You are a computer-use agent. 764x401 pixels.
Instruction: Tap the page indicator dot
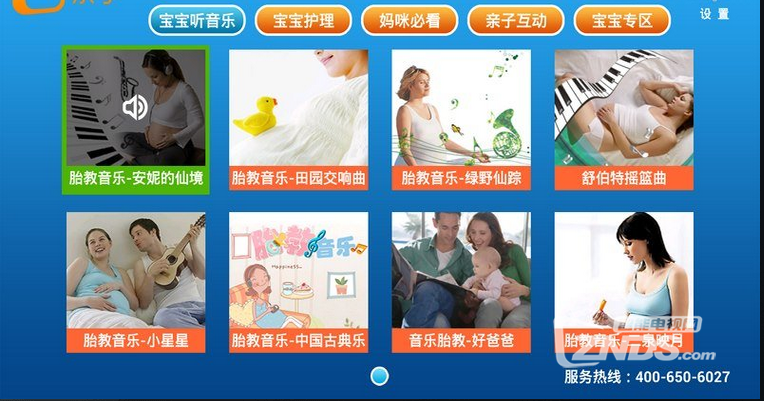pos(379,376)
